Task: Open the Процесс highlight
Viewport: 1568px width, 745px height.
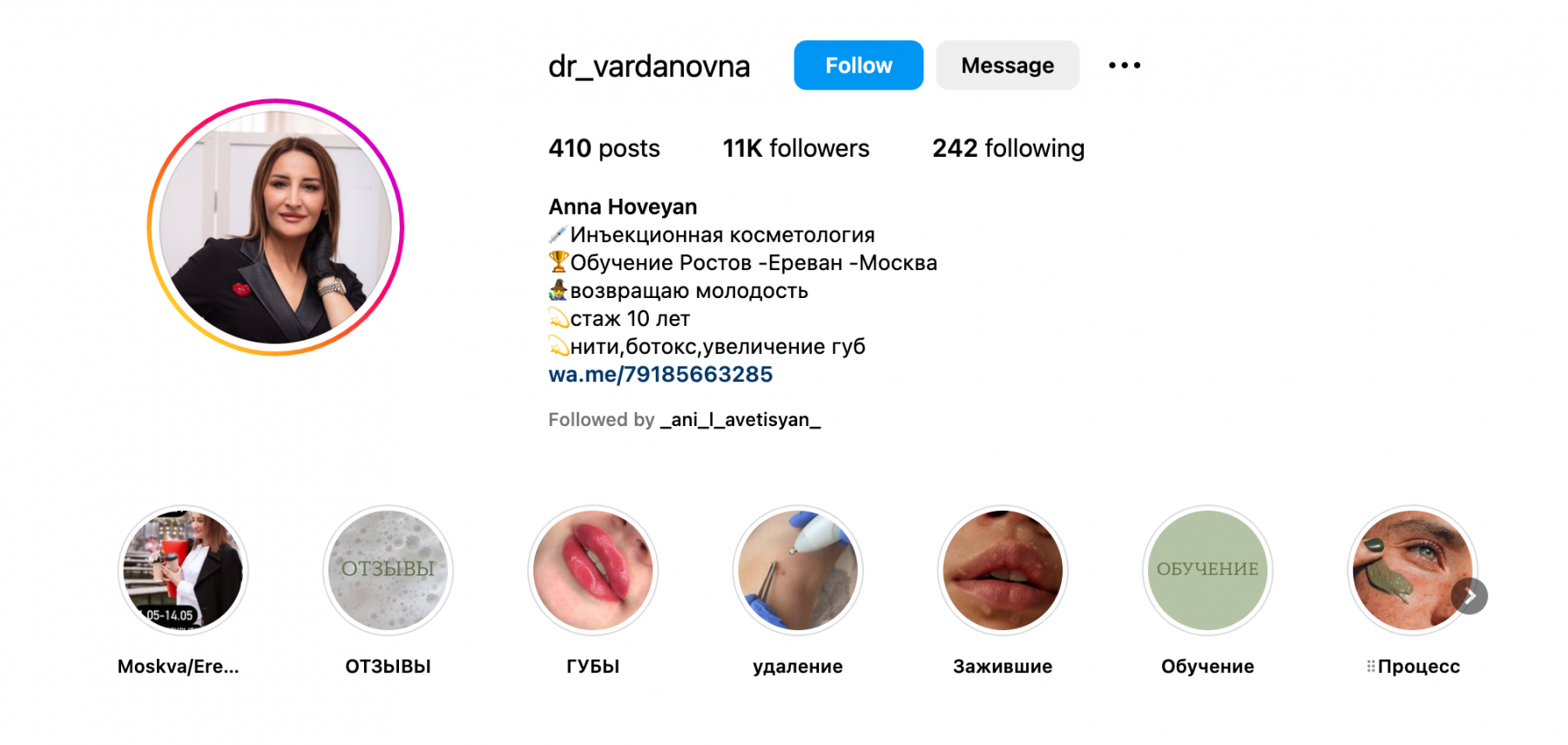Action: (1402, 571)
